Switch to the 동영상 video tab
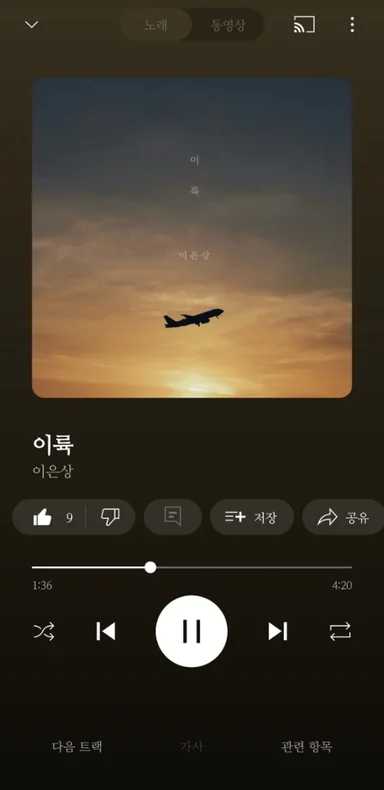The image size is (384, 790). tap(228, 25)
